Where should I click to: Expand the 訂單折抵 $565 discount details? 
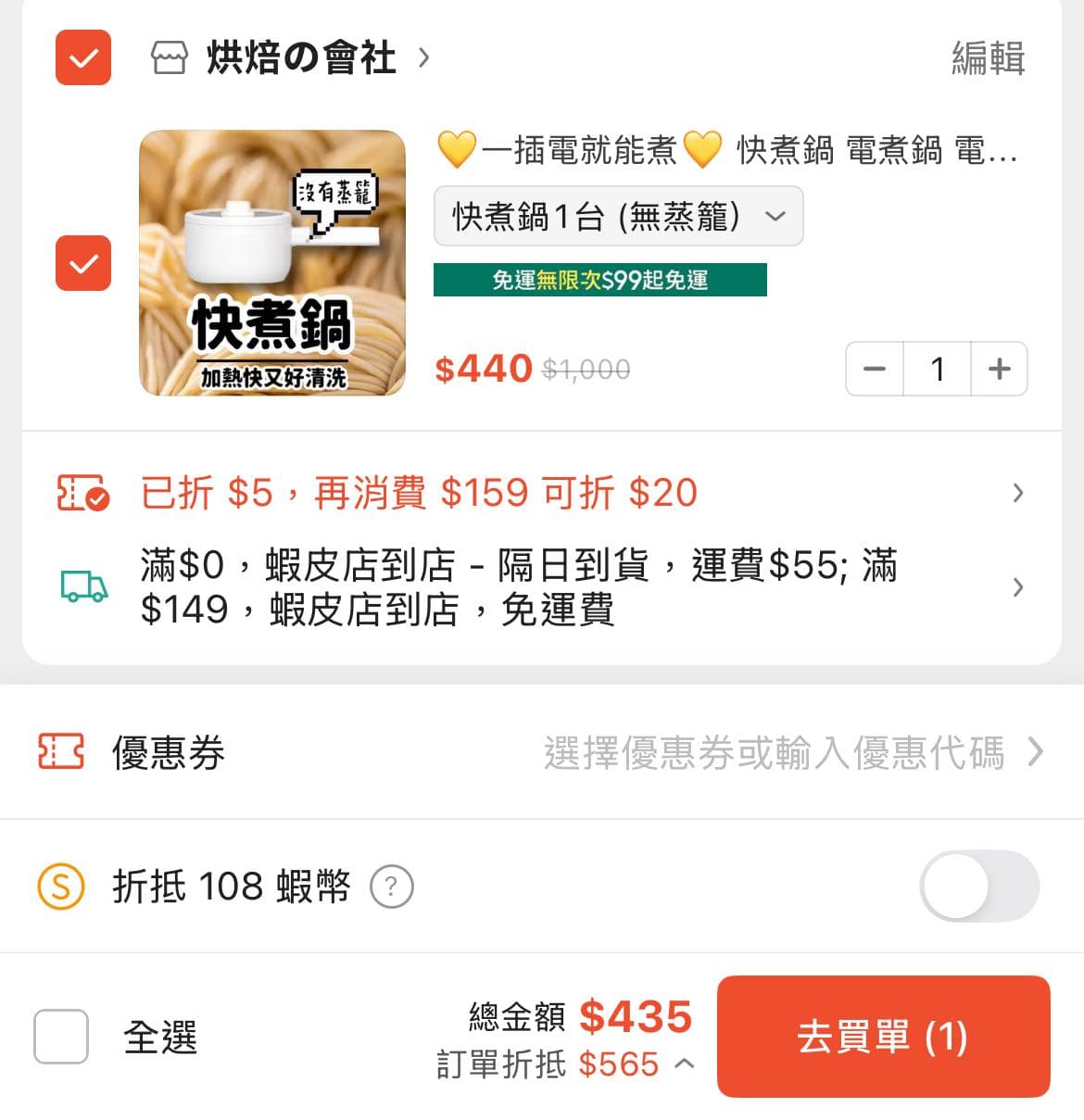(687, 1065)
